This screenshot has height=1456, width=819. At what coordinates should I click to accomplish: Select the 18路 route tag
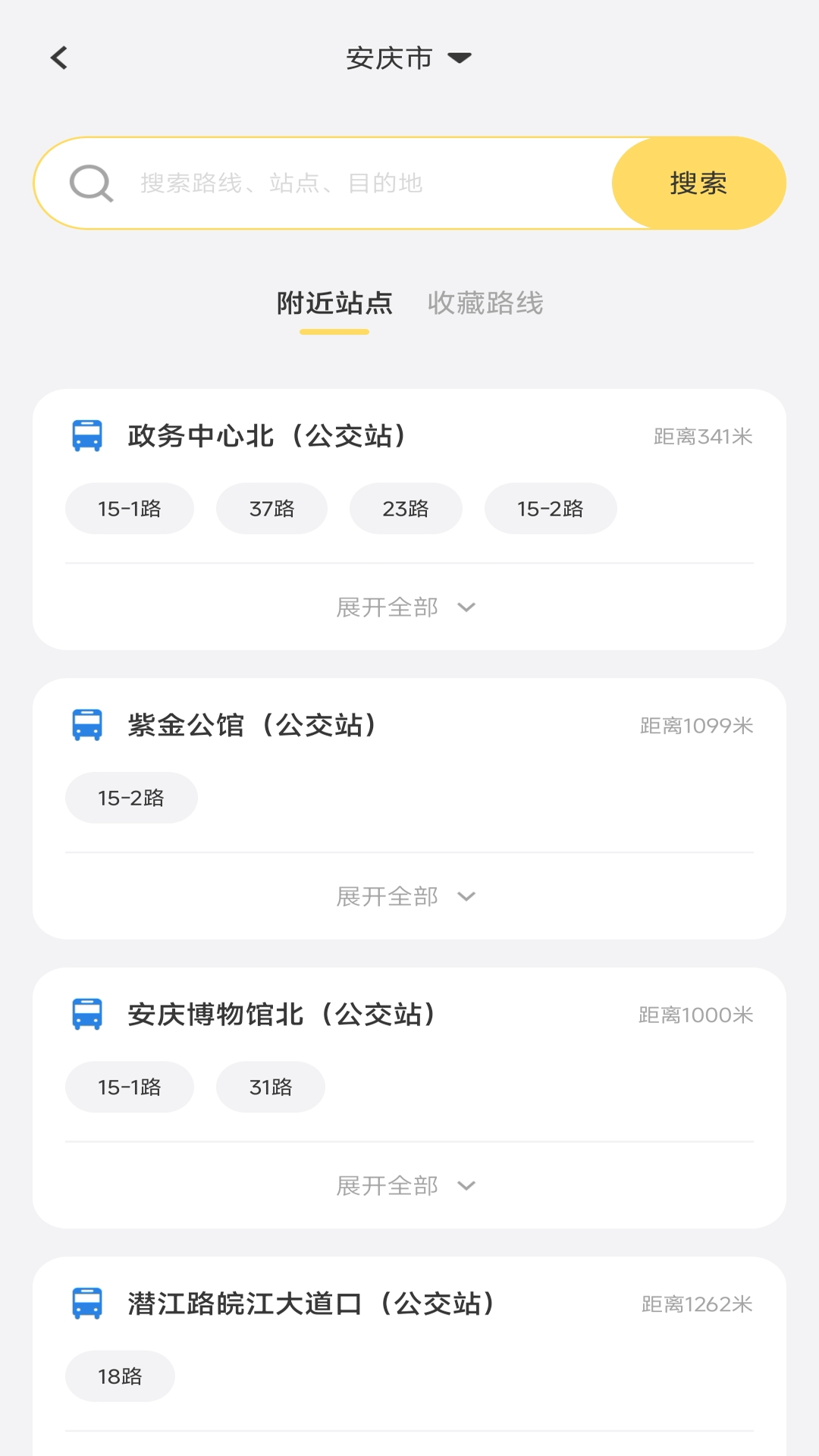(x=118, y=1376)
